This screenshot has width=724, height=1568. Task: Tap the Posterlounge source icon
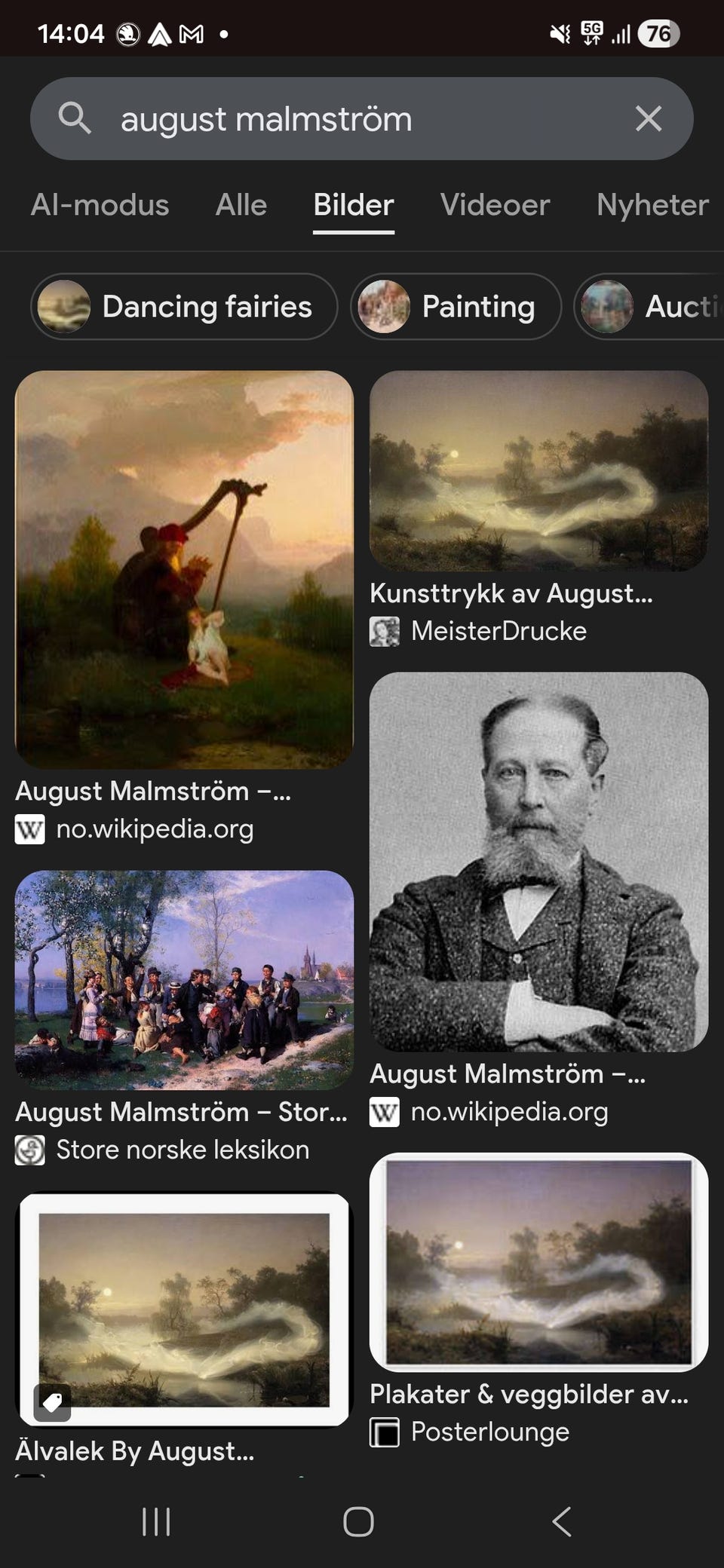pos(385,1432)
